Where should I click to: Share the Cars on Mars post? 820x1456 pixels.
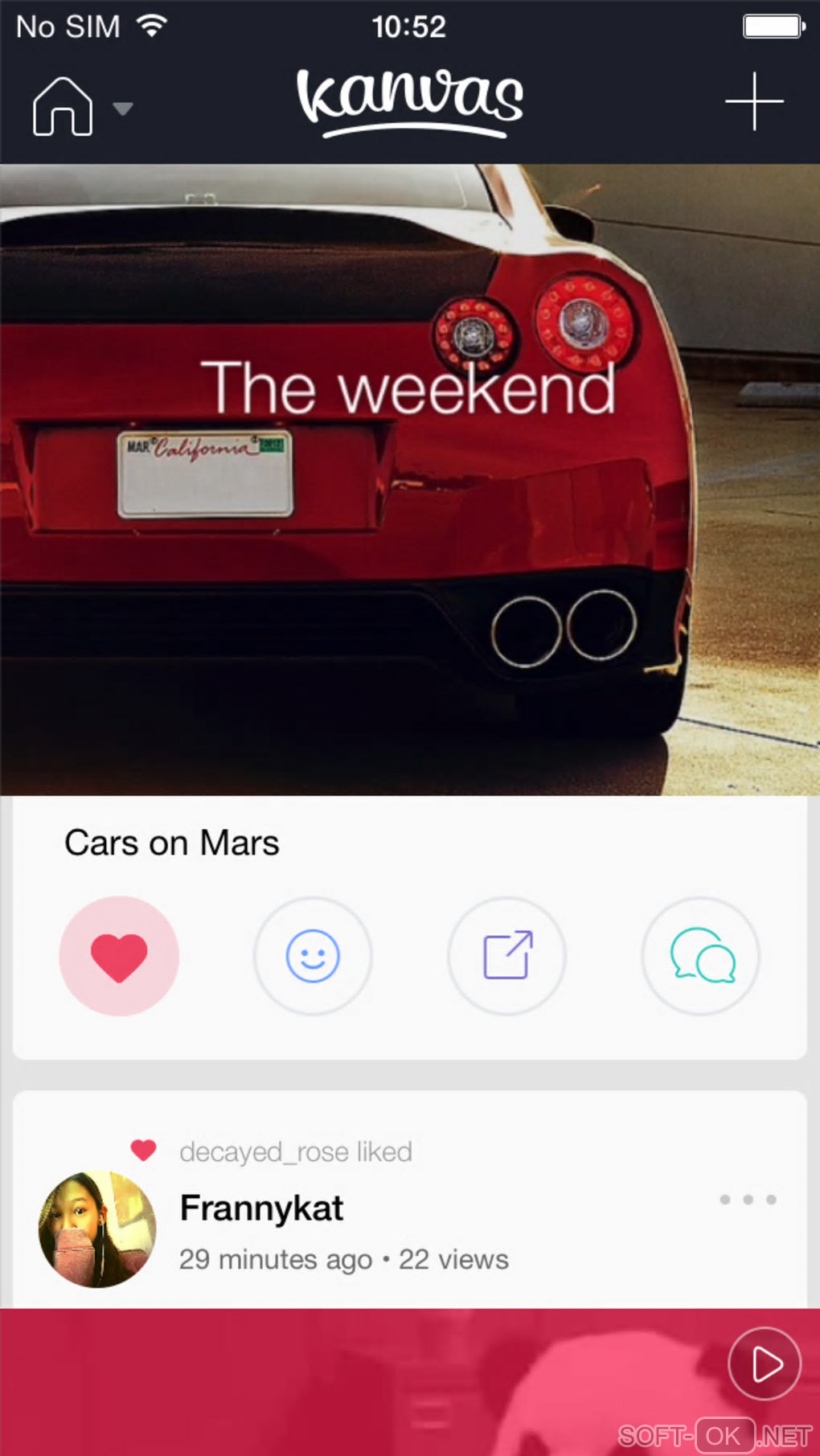click(x=507, y=956)
